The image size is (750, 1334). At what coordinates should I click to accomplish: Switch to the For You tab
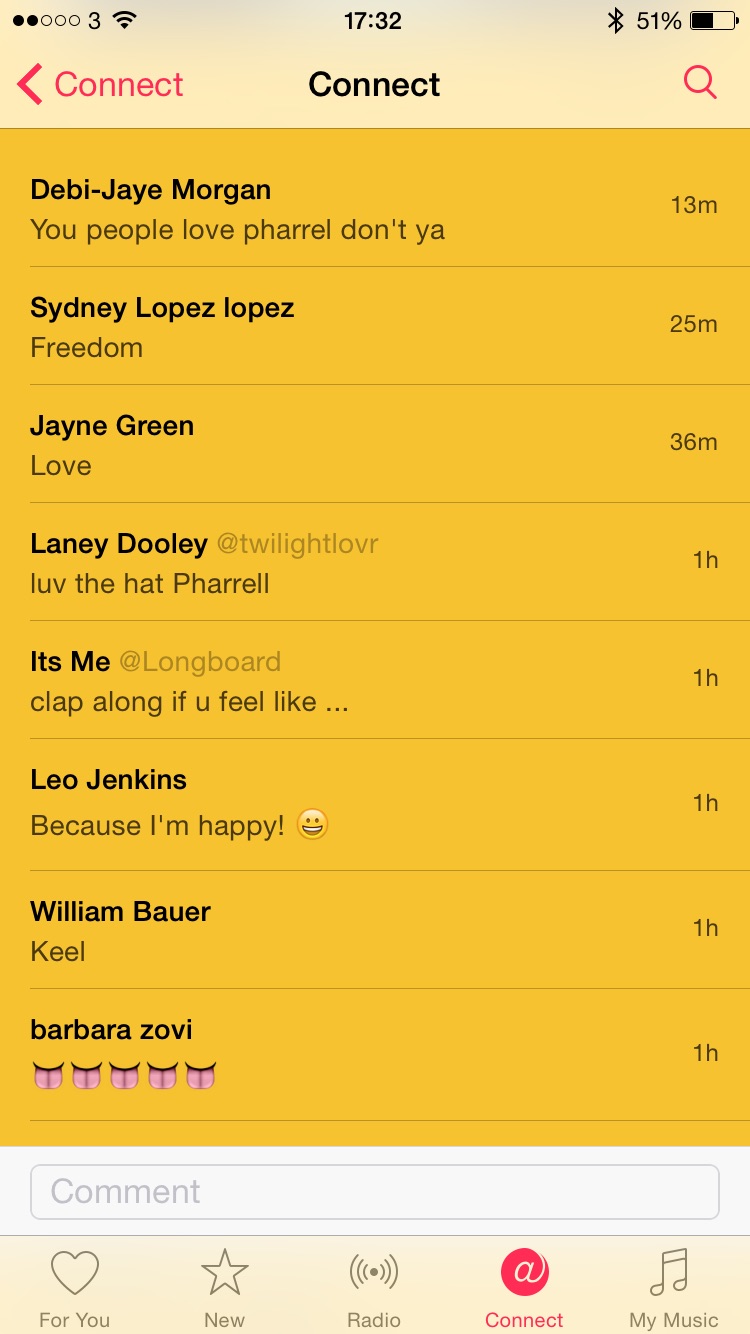[x=75, y=1289]
